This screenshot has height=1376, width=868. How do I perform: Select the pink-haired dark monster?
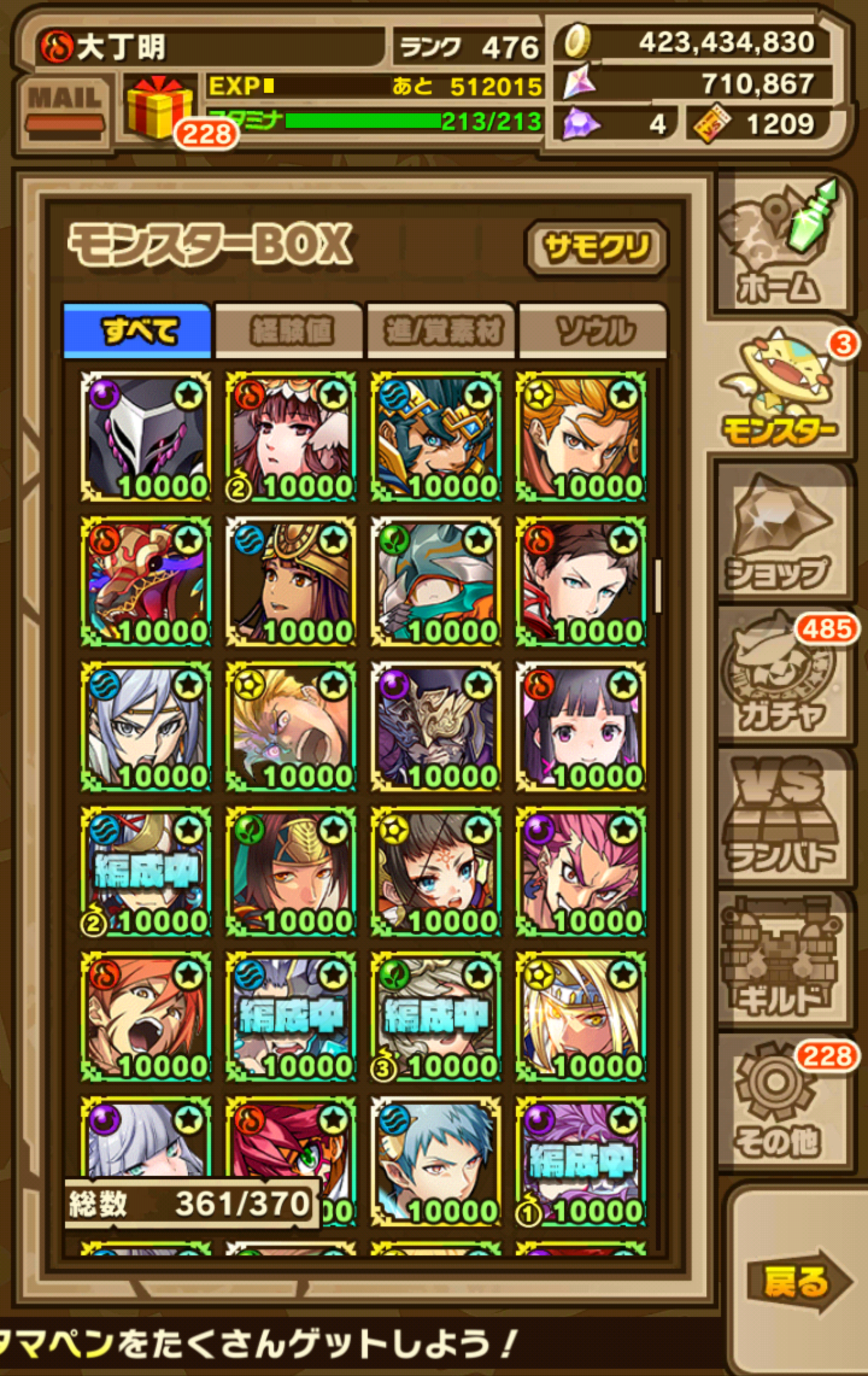(x=581, y=872)
